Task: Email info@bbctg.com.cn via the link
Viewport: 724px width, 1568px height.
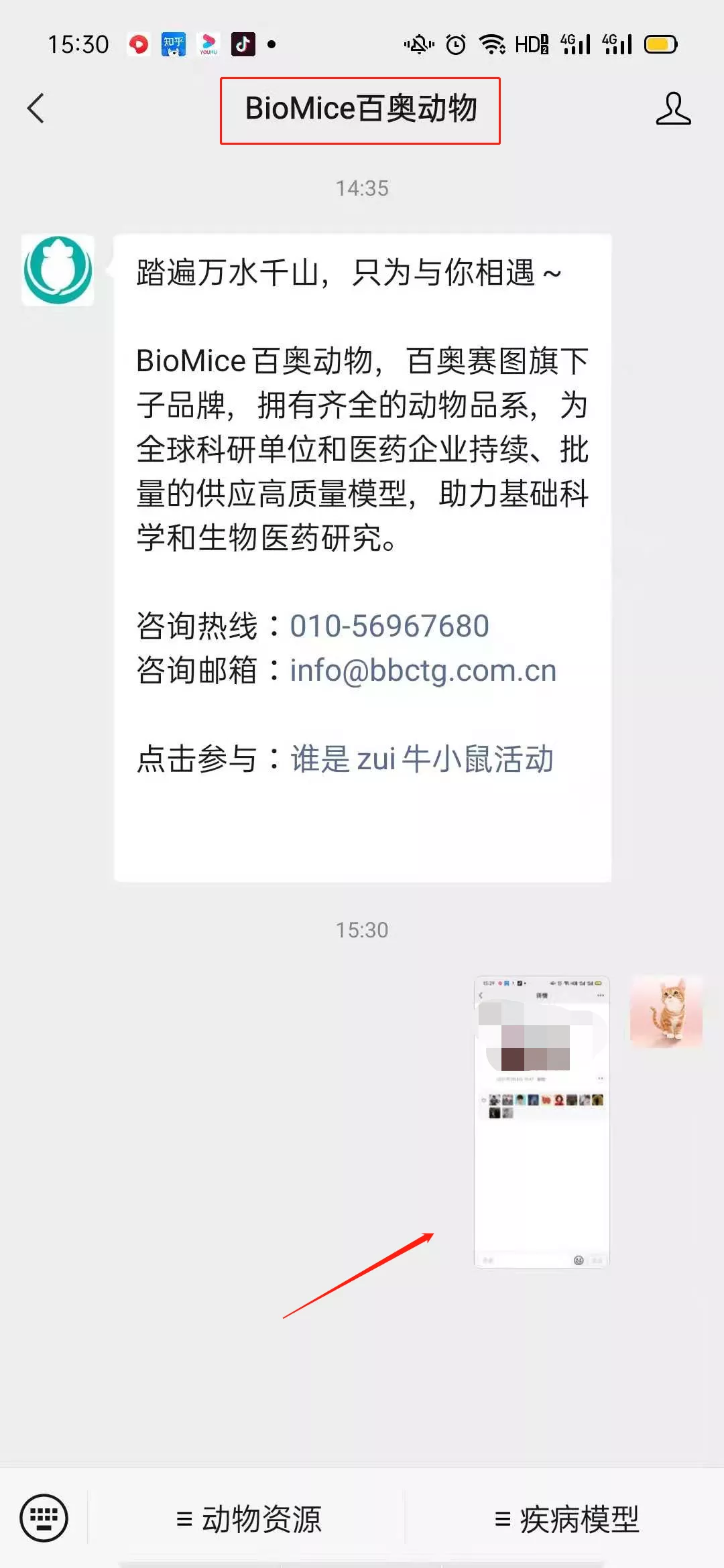Action: pyautogui.click(x=423, y=670)
